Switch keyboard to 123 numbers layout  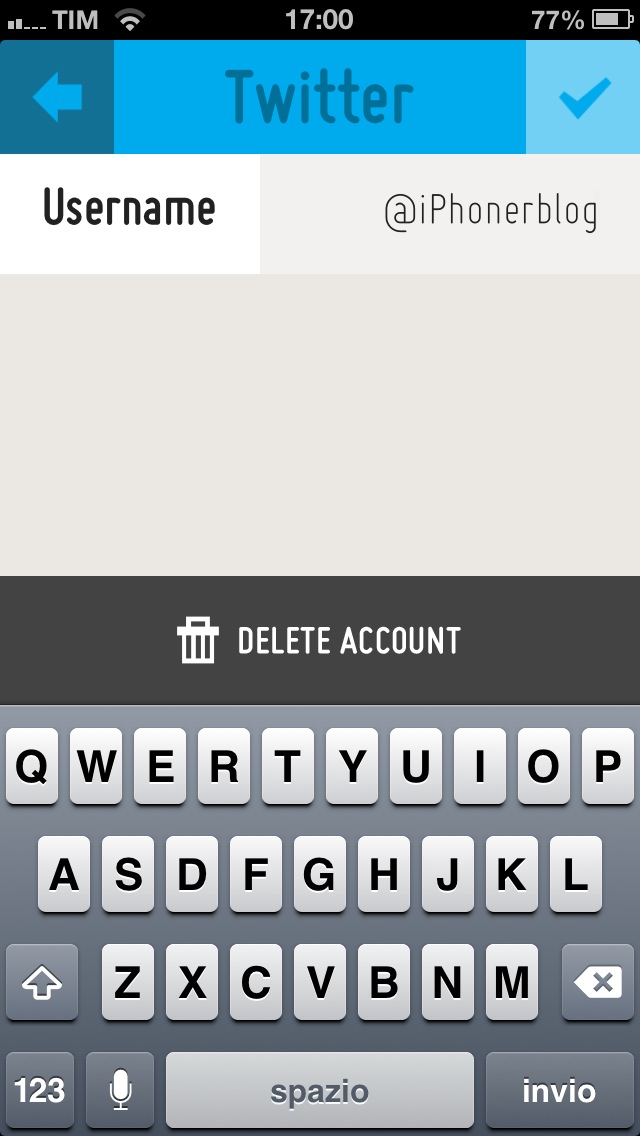pyautogui.click(x=40, y=1090)
